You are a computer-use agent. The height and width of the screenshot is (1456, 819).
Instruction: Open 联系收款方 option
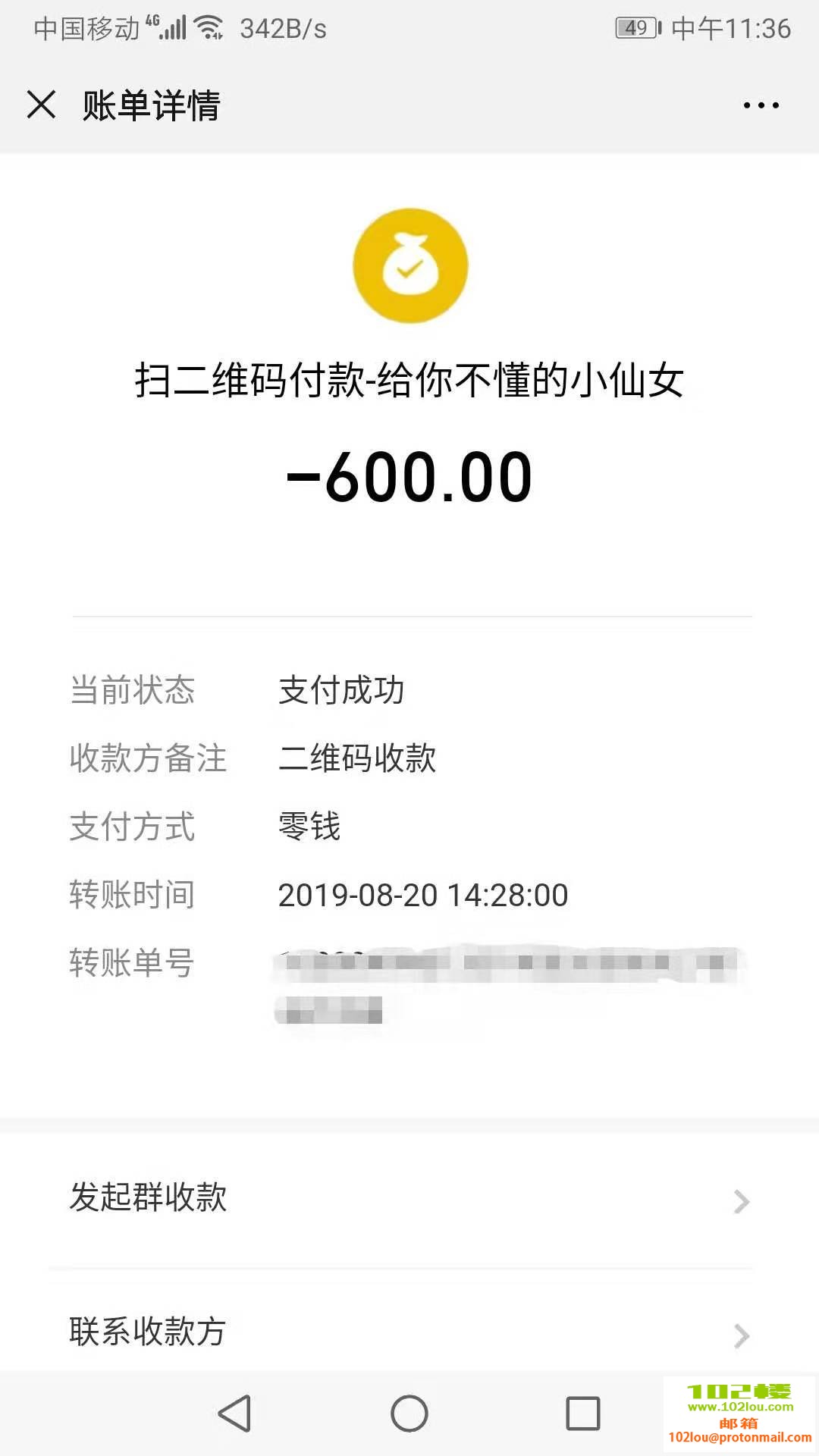tap(409, 1332)
